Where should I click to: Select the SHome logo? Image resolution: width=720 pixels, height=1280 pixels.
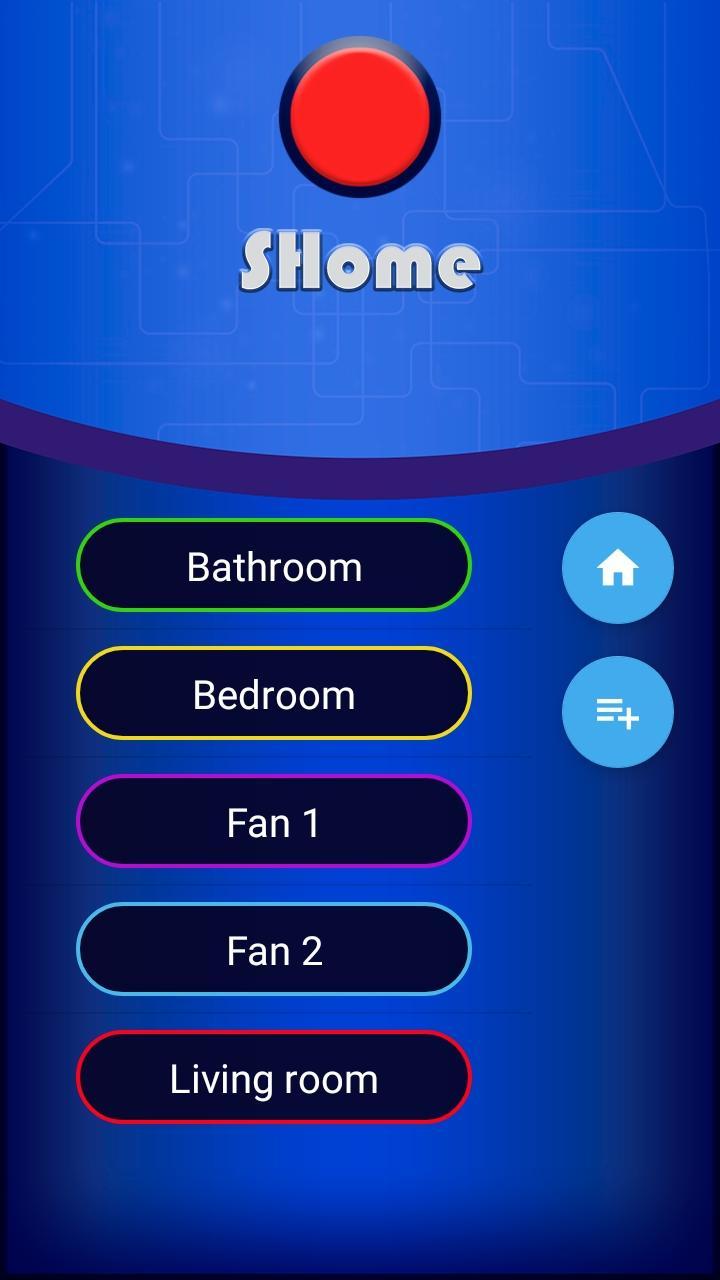pos(360,260)
